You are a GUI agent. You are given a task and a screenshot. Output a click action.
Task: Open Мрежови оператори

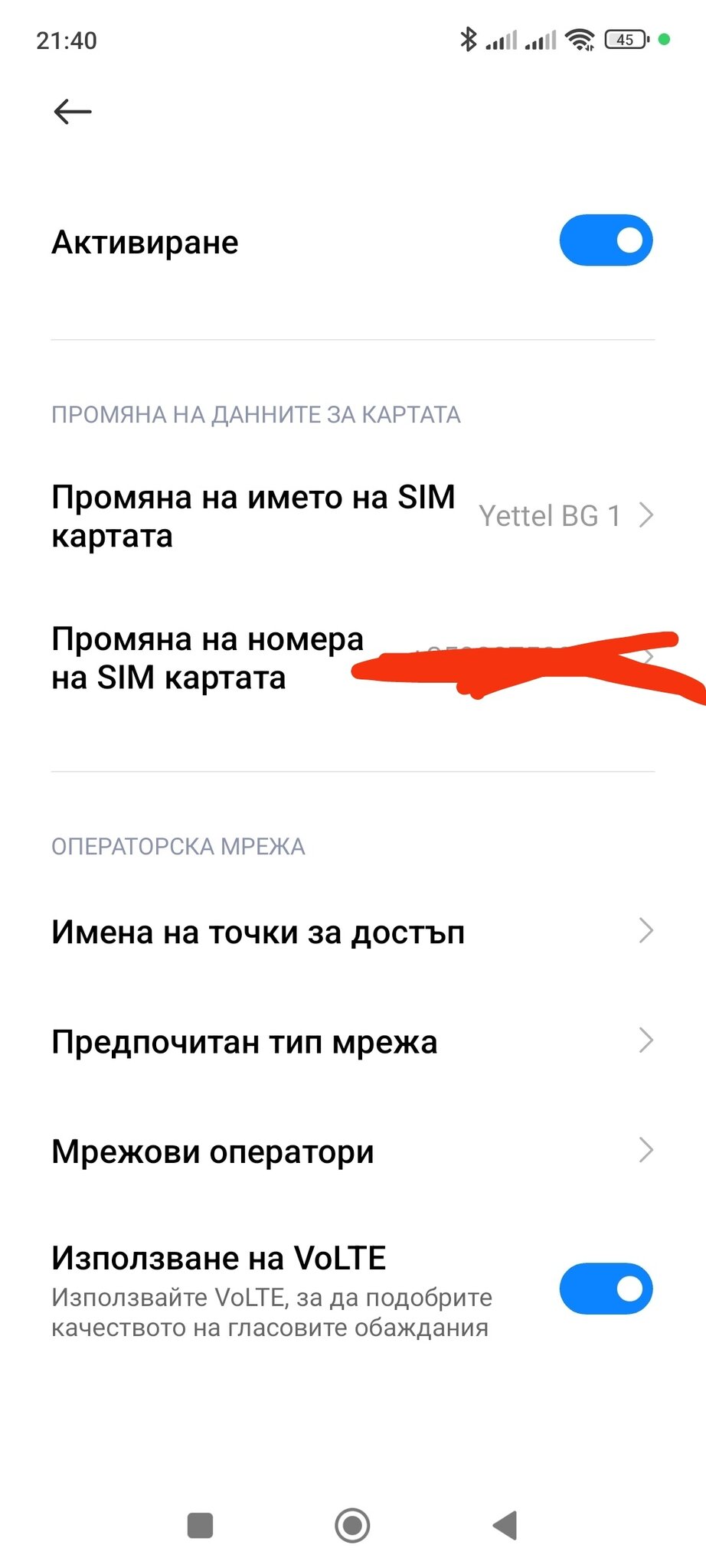(352, 1151)
